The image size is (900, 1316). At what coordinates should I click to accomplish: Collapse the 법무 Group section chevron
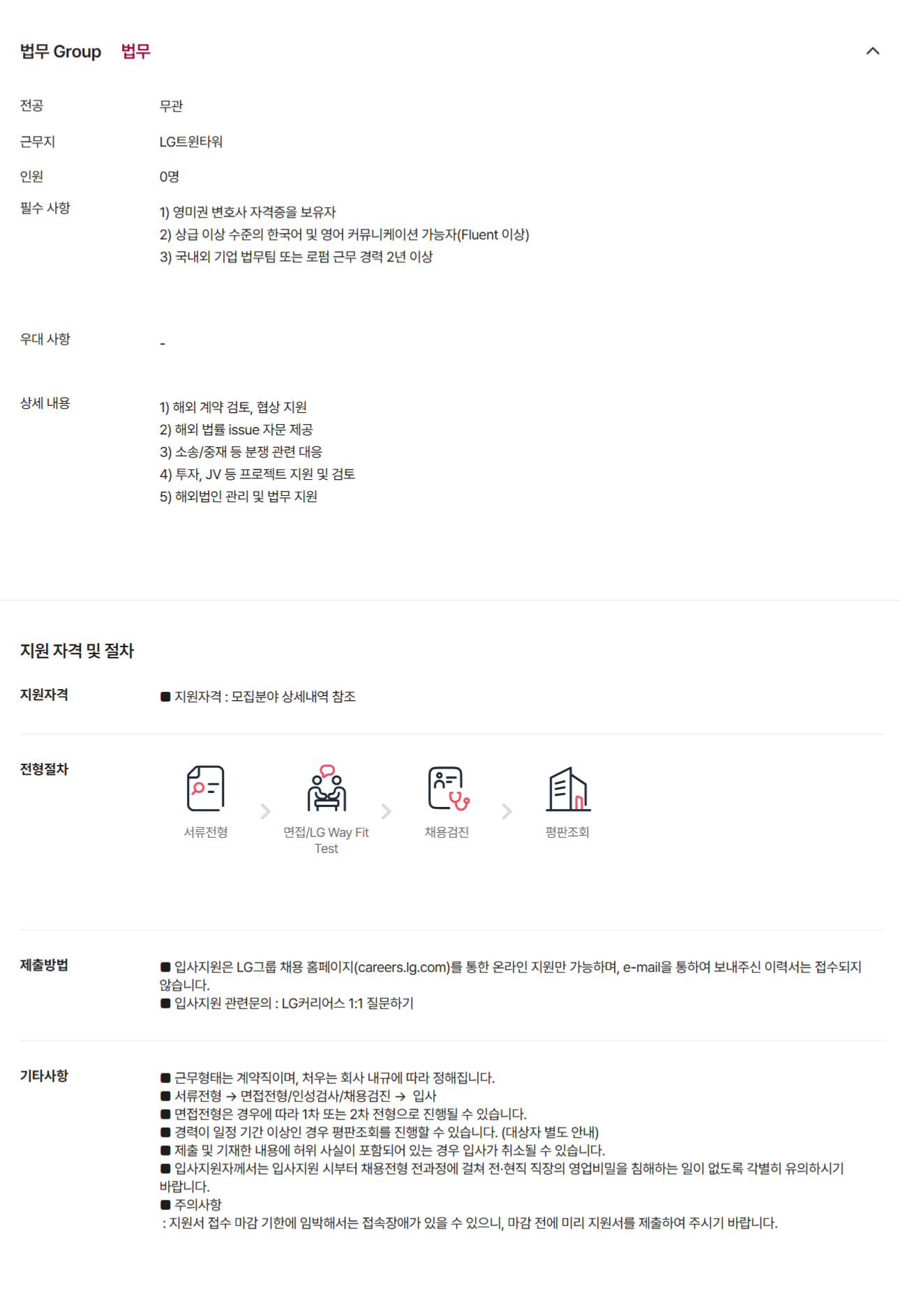[872, 51]
